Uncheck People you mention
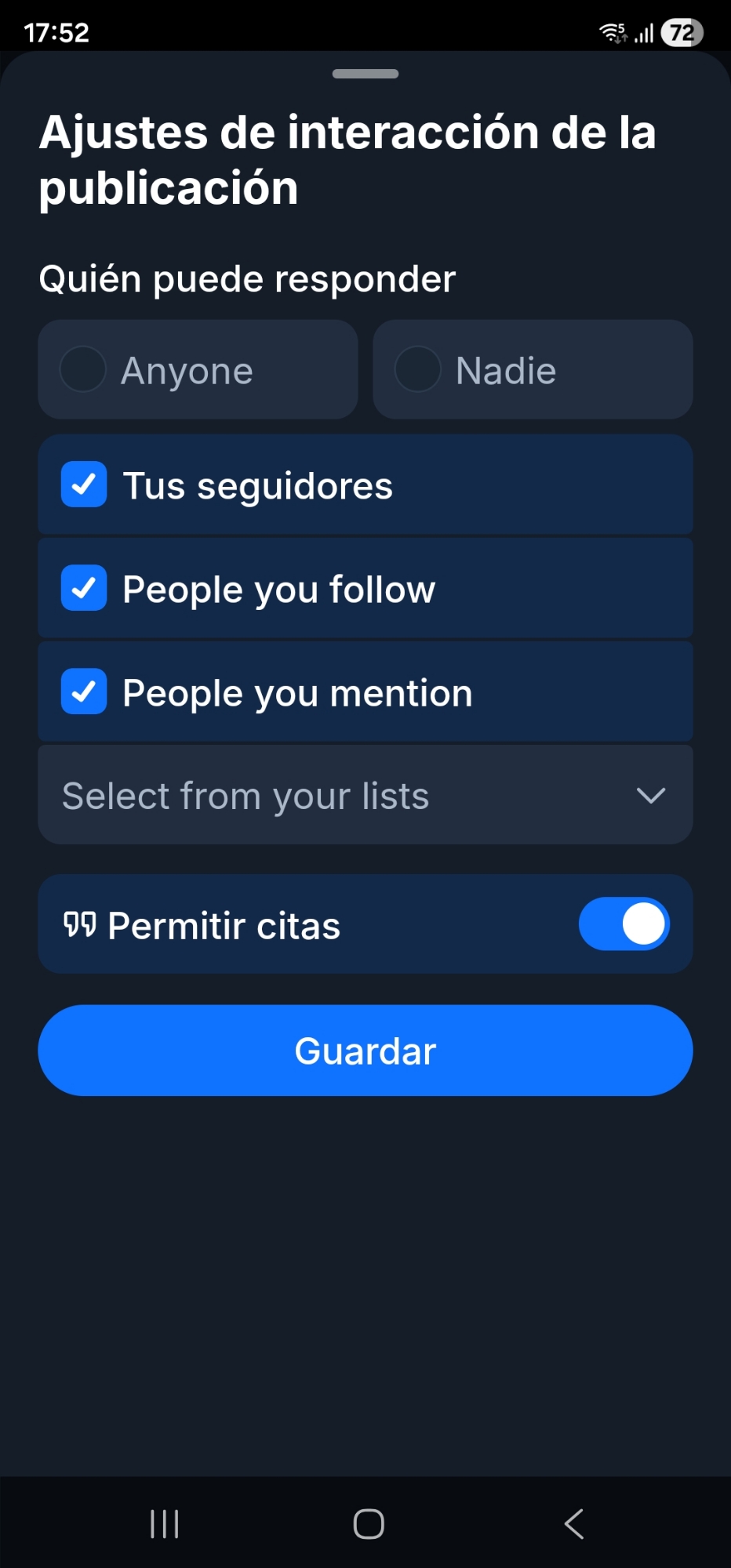Screen dimensions: 731x1568 click(x=84, y=691)
